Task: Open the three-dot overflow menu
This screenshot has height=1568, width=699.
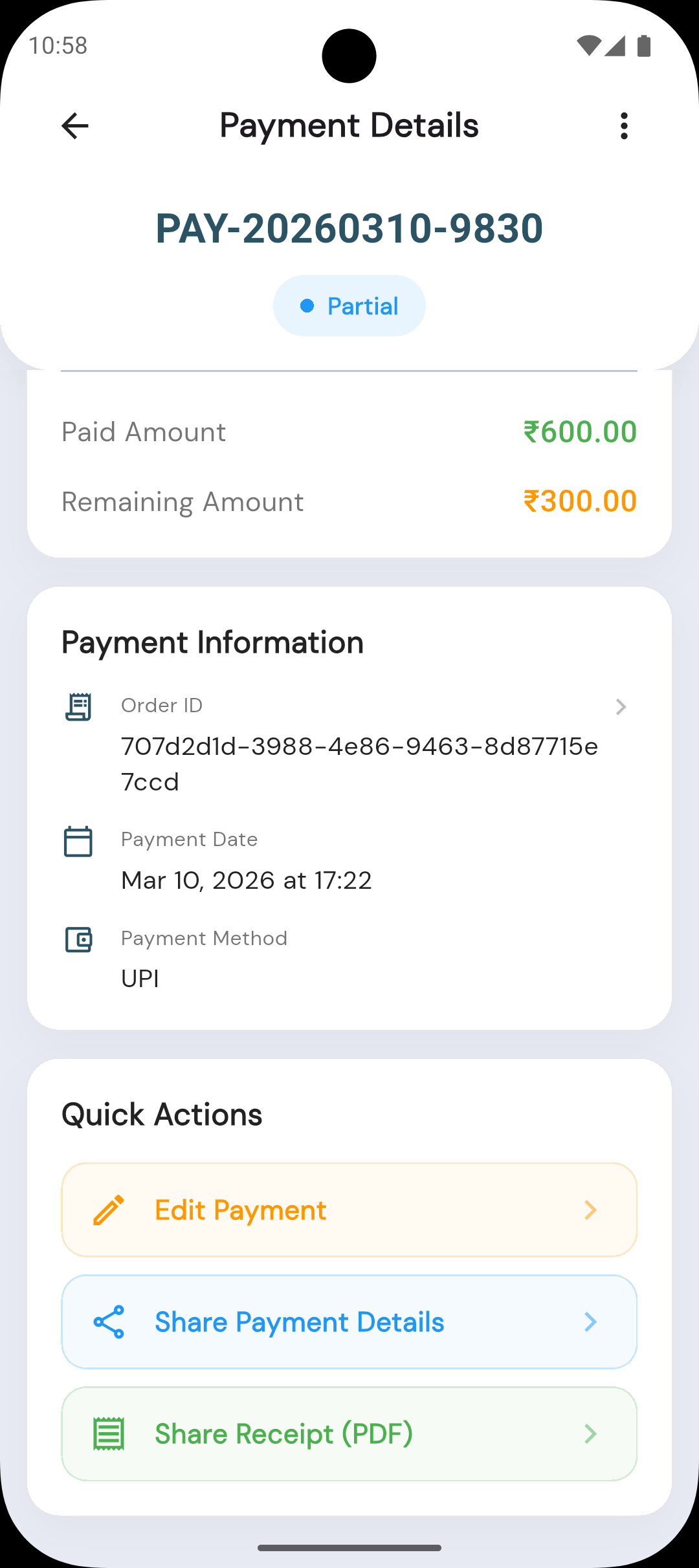Action: point(623,125)
